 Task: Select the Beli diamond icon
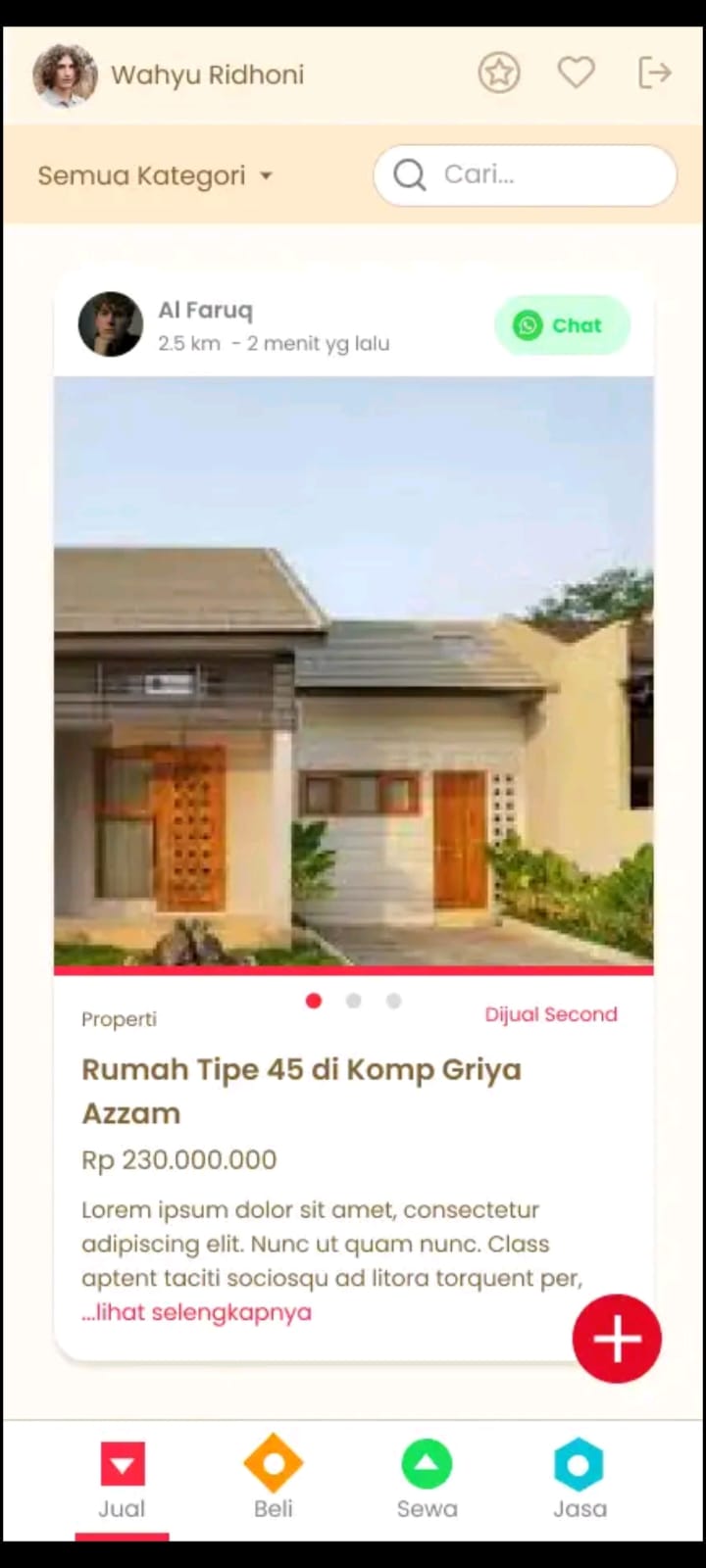coord(273,1463)
